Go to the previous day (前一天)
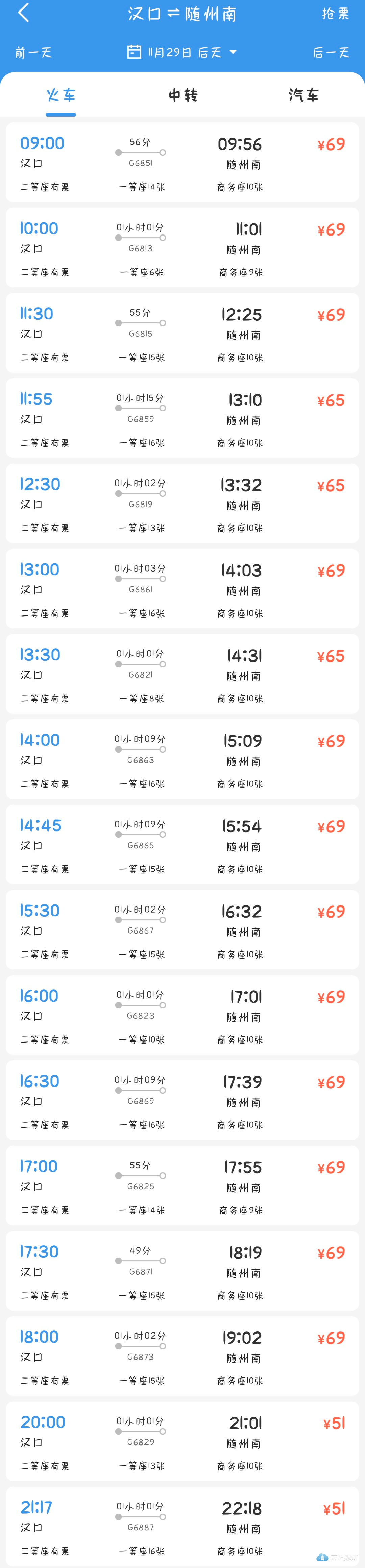Viewport: 365px width, 1568px height. 33,53
